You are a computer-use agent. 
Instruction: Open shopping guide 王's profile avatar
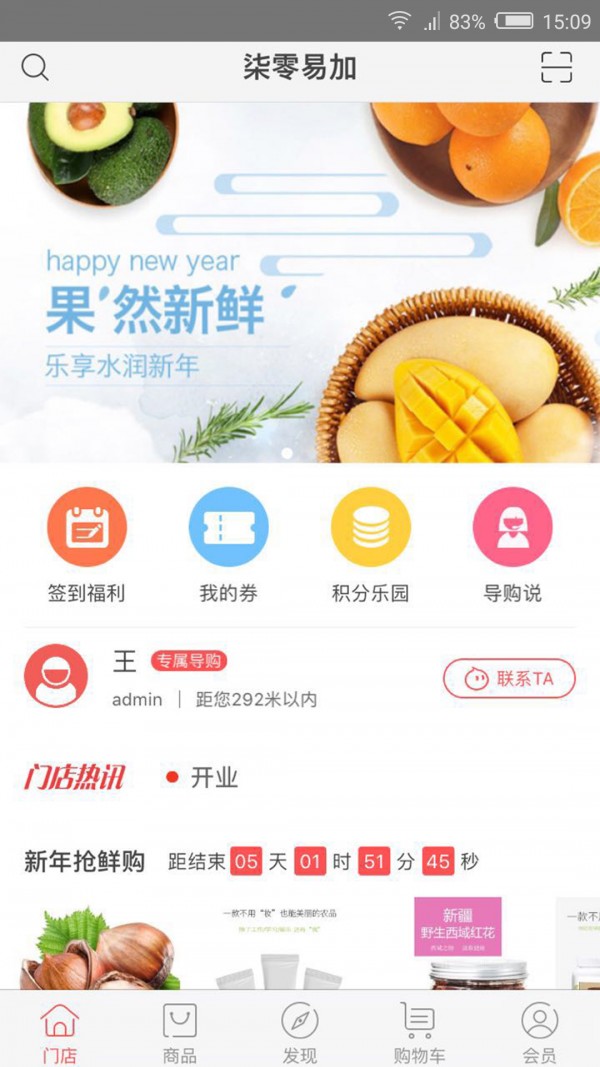[x=56, y=676]
